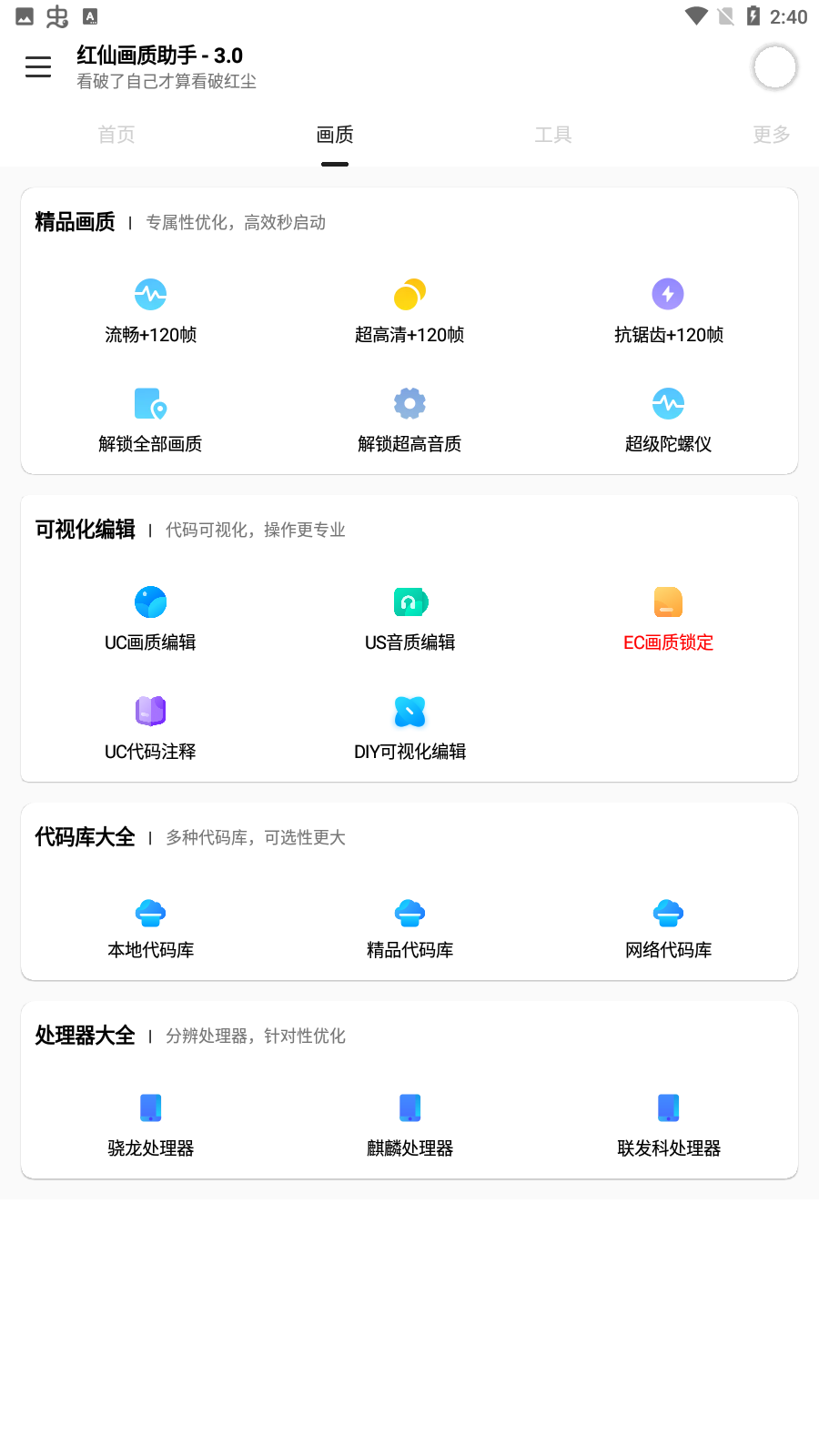Apply 抗锯齿+120帧 preset
The width and height of the screenshot is (819, 1456).
[x=668, y=311]
